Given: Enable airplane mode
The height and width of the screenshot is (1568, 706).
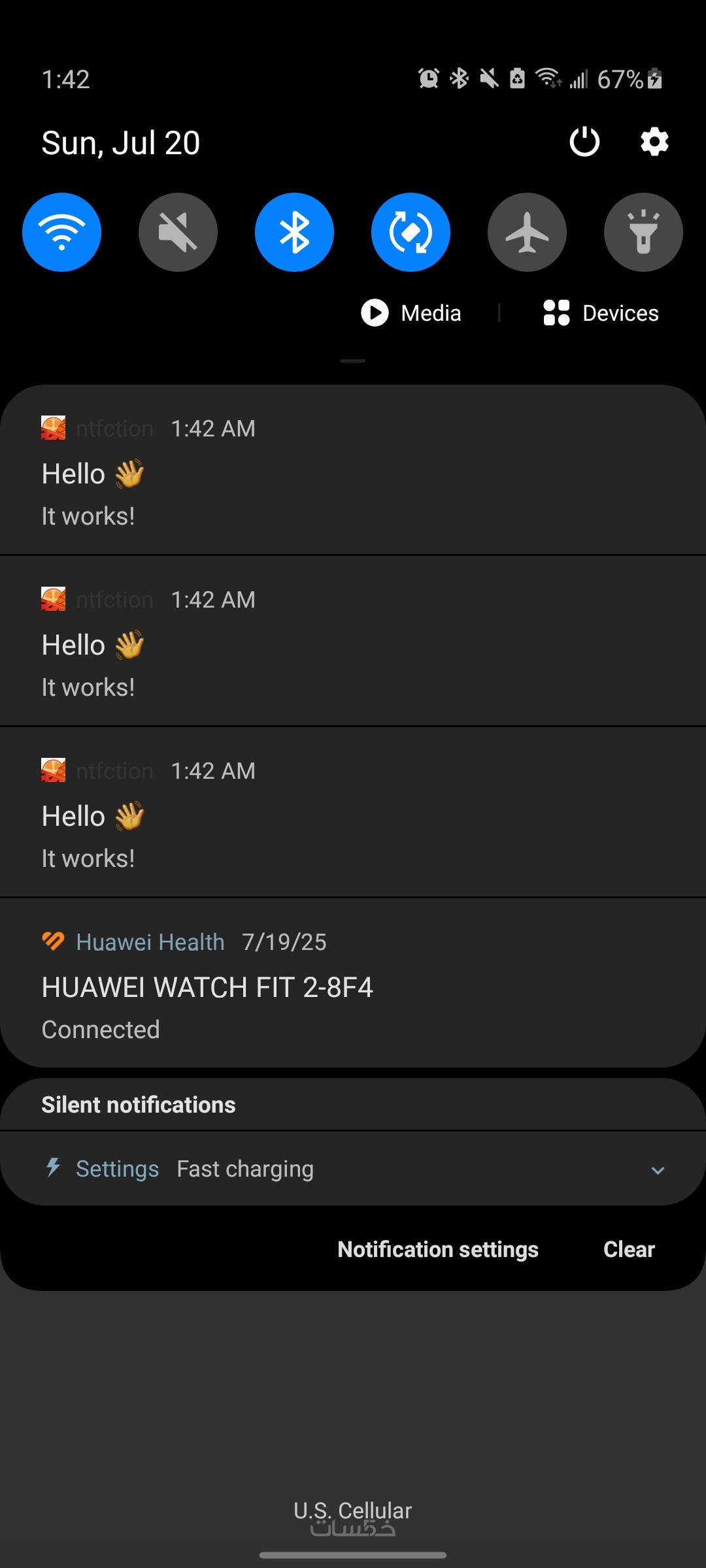Looking at the screenshot, I should pos(527,232).
